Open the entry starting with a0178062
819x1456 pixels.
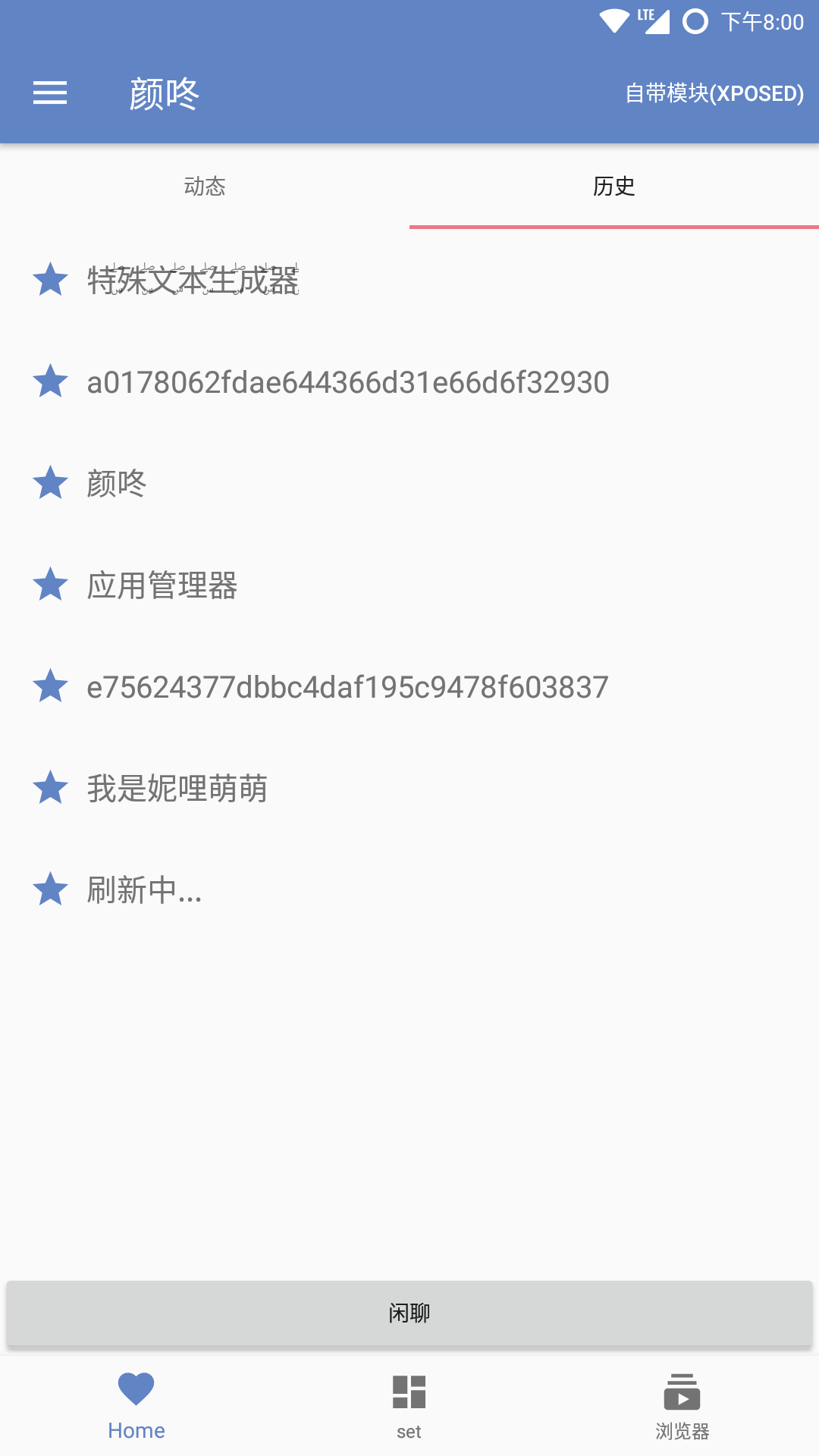tap(409, 381)
